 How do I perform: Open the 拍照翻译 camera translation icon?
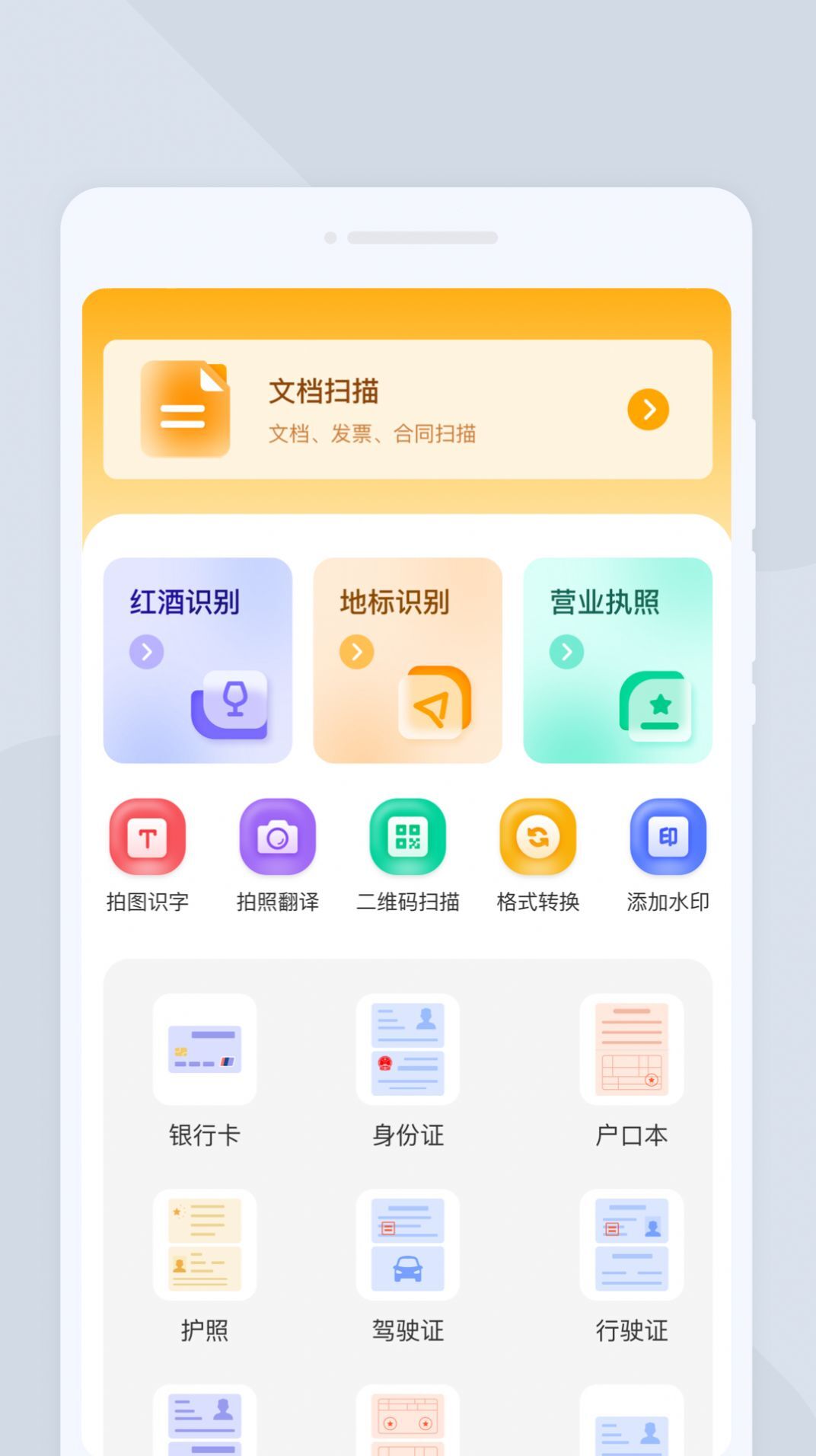pos(278,835)
